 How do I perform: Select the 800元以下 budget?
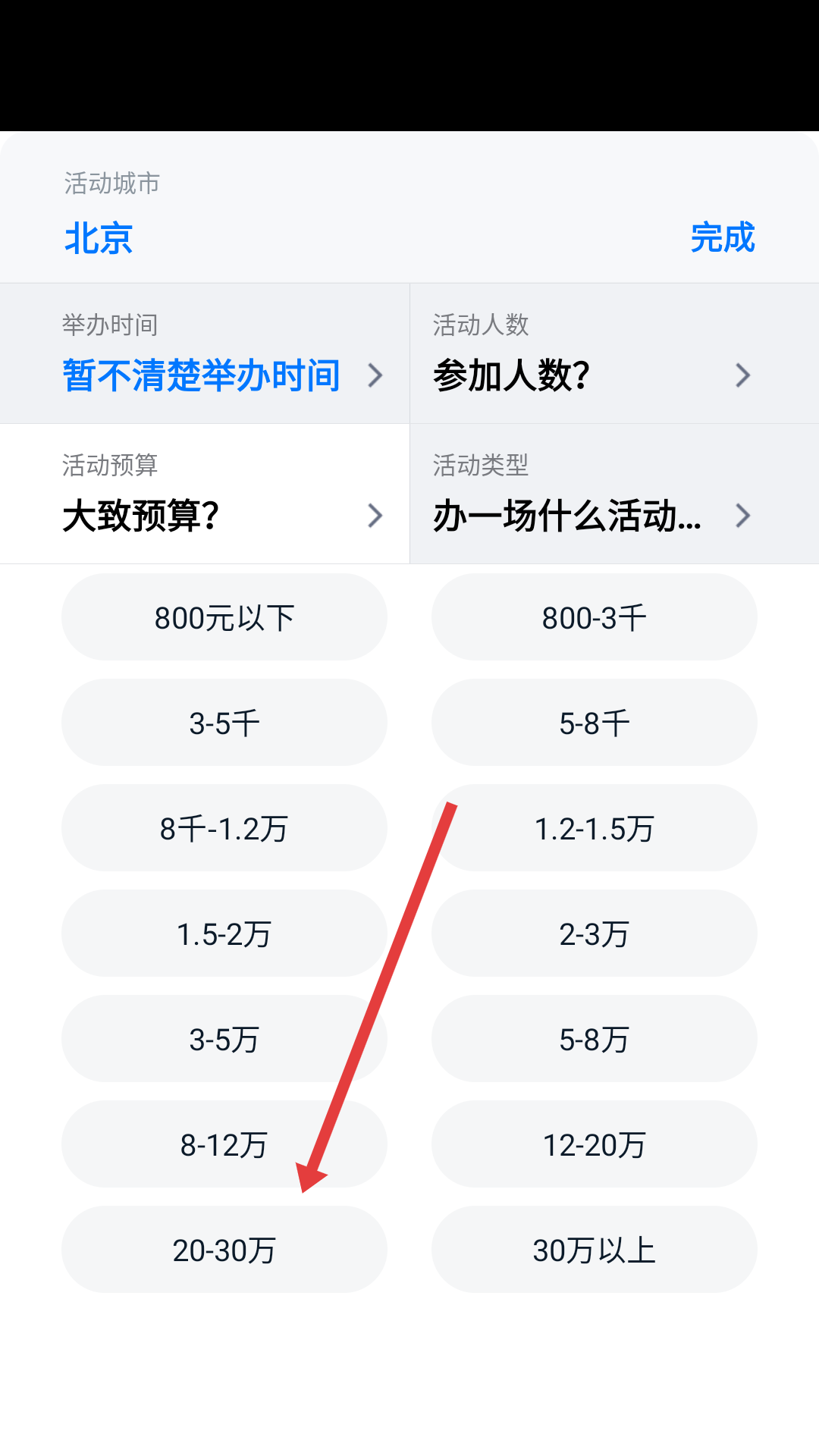coord(224,617)
